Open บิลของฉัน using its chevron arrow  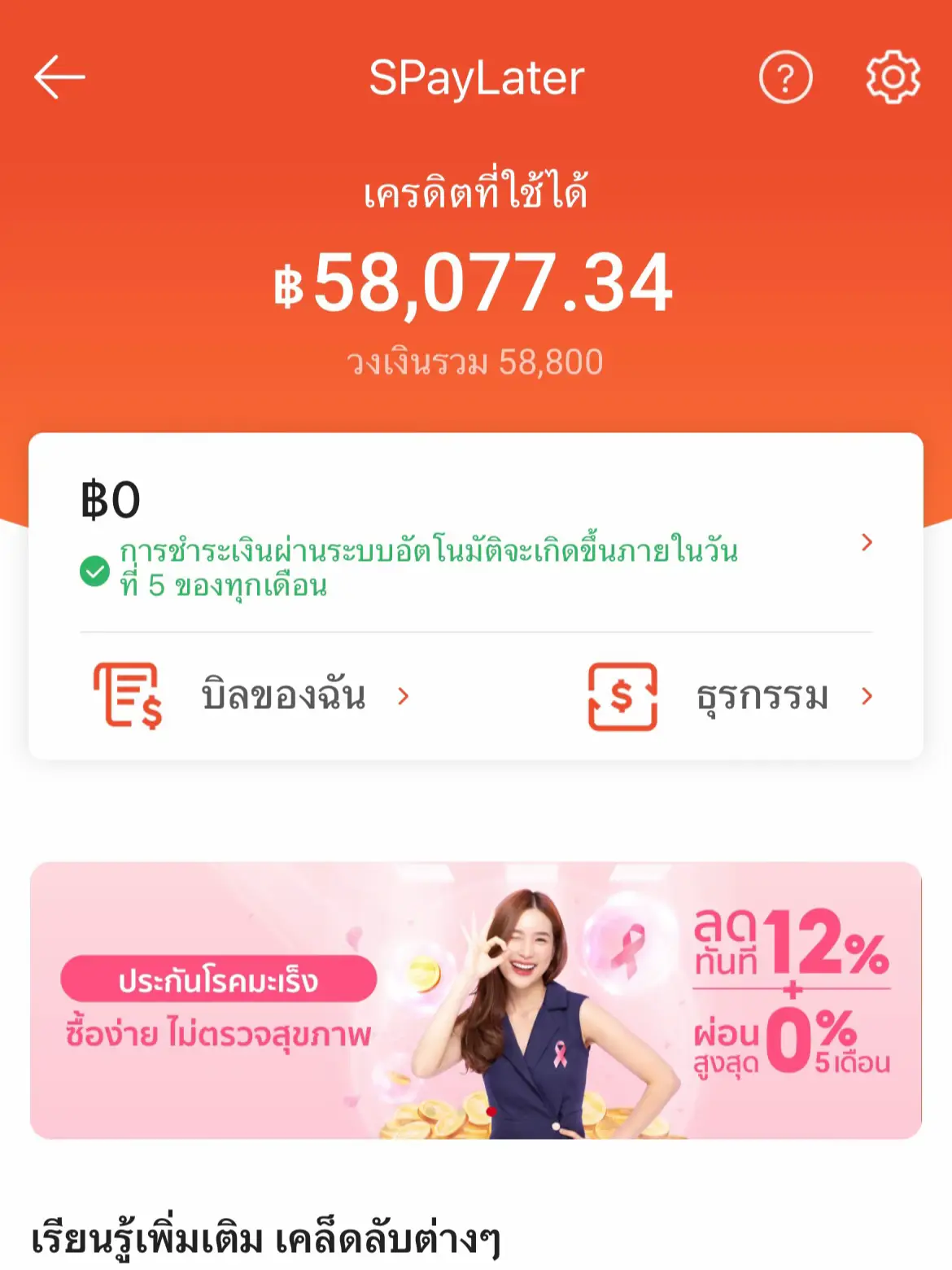(404, 698)
